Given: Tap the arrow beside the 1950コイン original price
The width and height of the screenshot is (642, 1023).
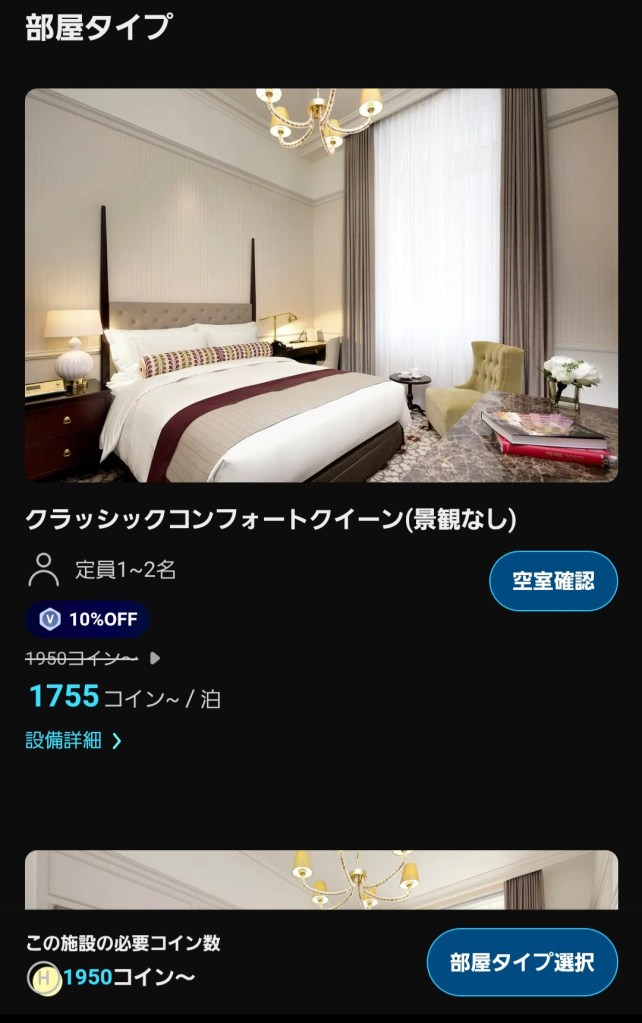Looking at the screenshot, I should (x=155, y=658).
